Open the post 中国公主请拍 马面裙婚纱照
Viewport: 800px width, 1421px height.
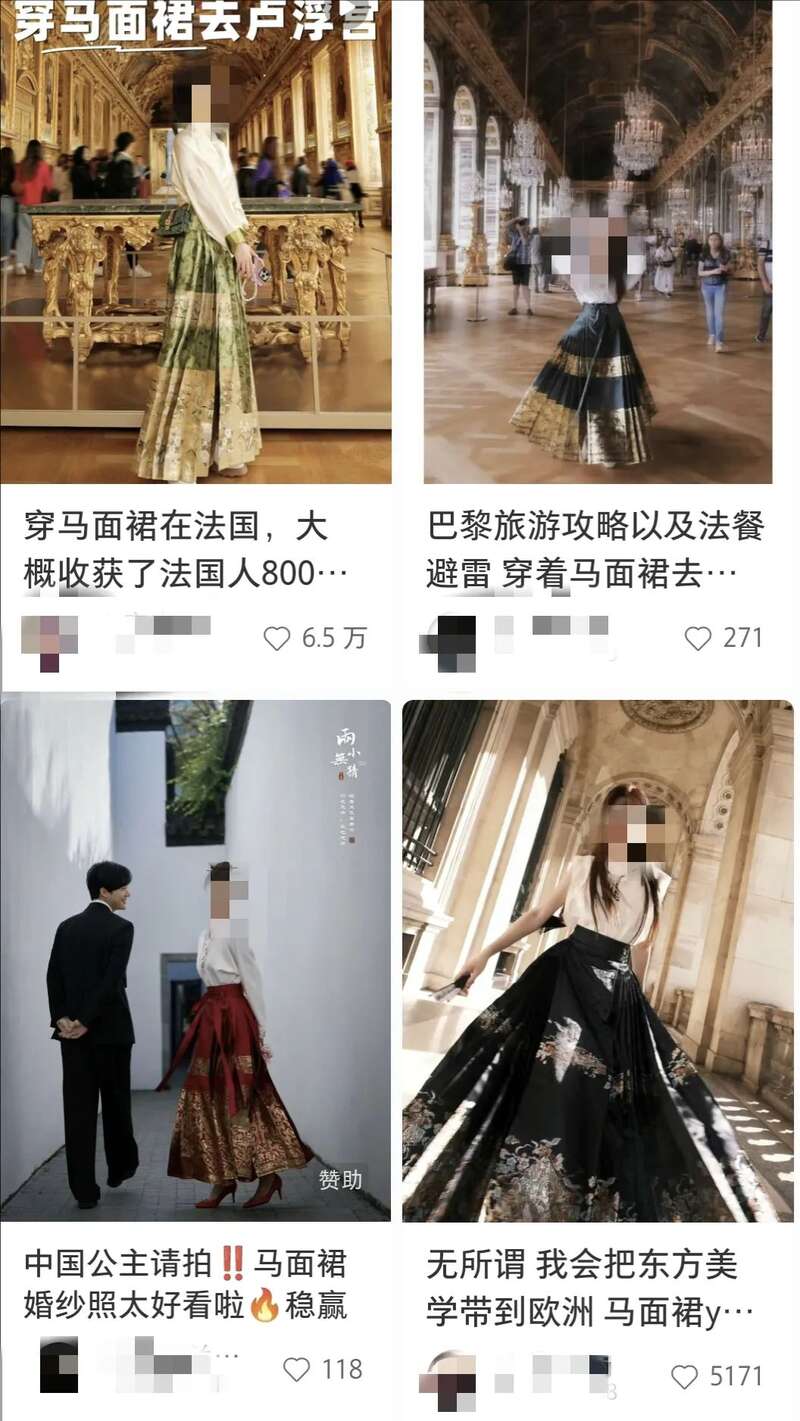click(x=187, y=1285)
